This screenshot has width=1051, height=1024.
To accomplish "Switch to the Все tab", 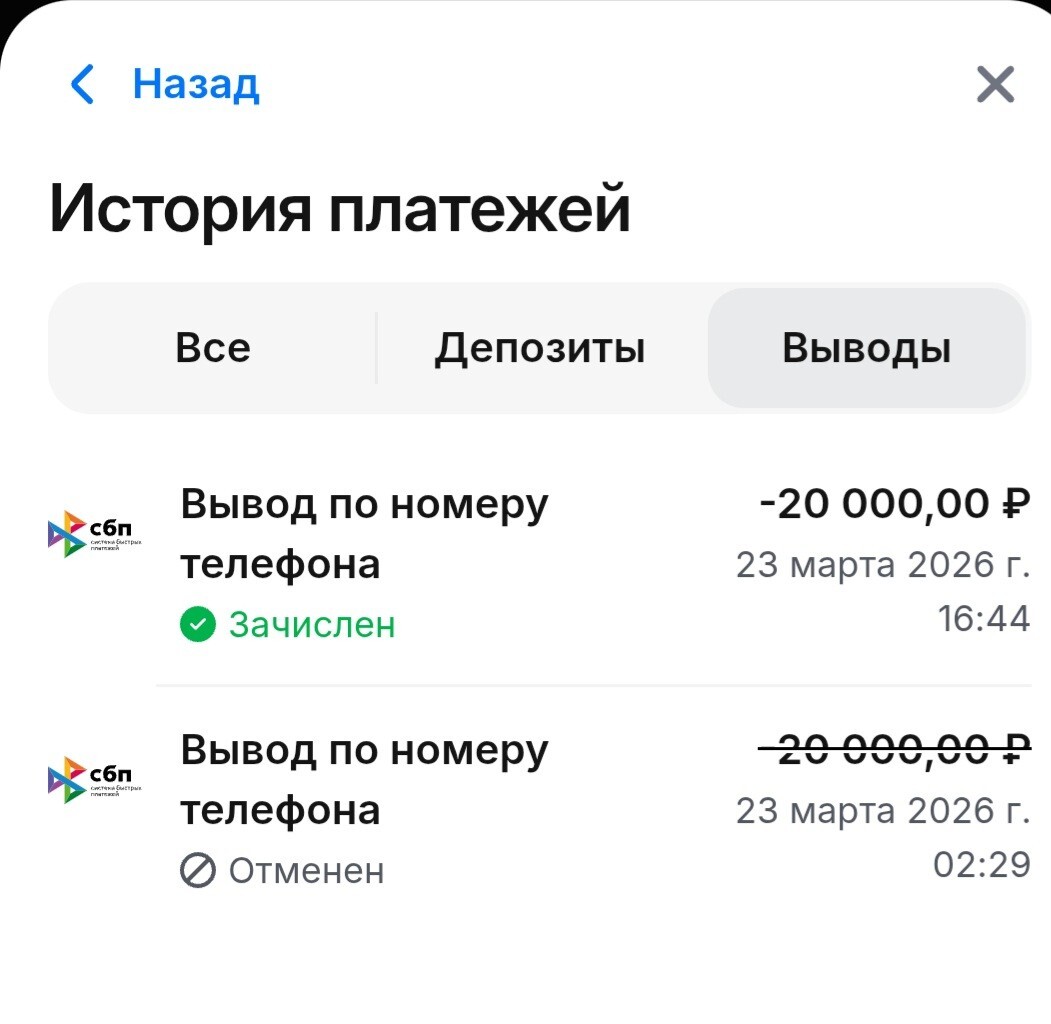I will click(212, 348).
